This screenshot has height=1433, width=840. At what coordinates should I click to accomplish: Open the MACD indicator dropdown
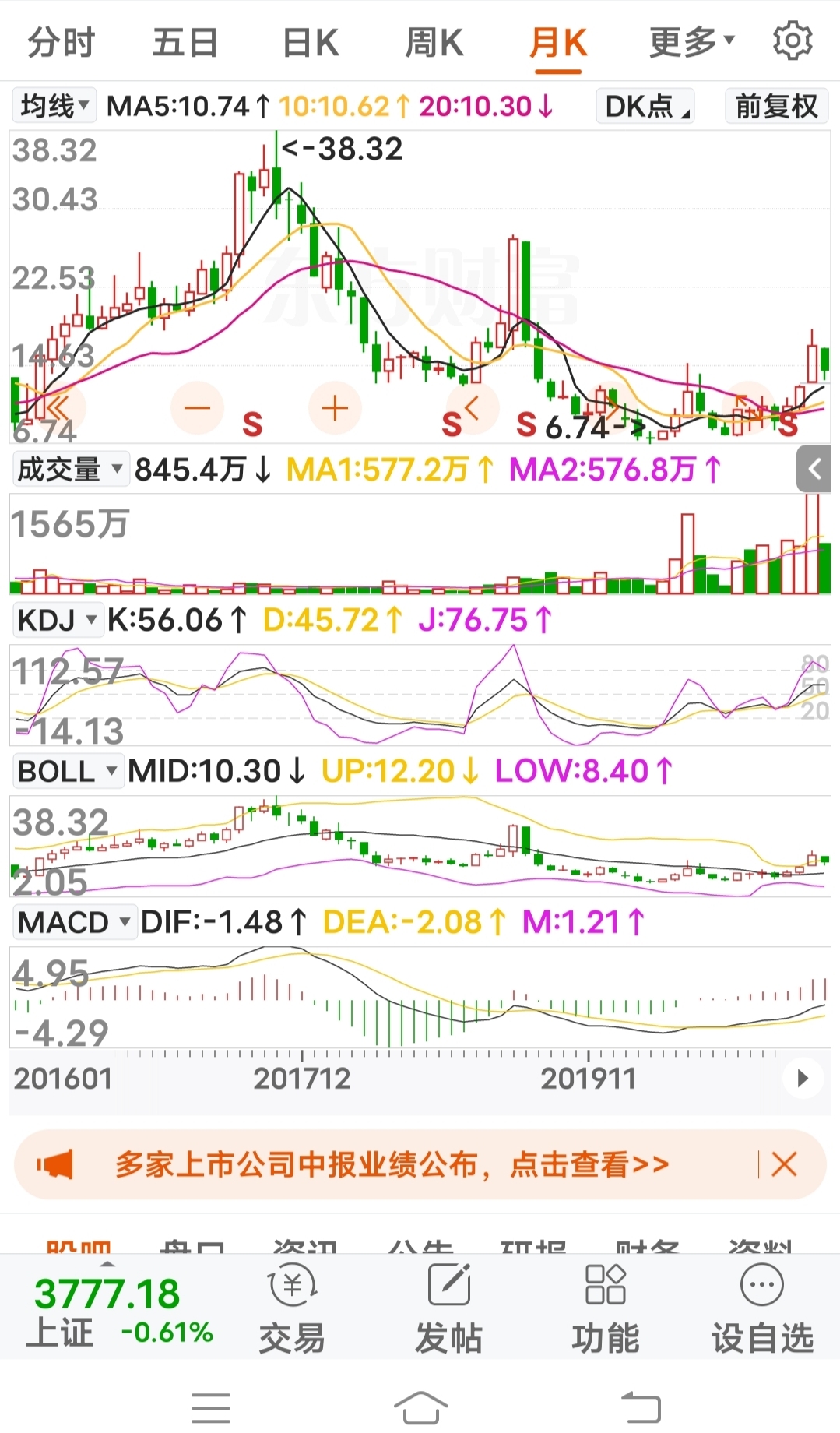point(74,922)
